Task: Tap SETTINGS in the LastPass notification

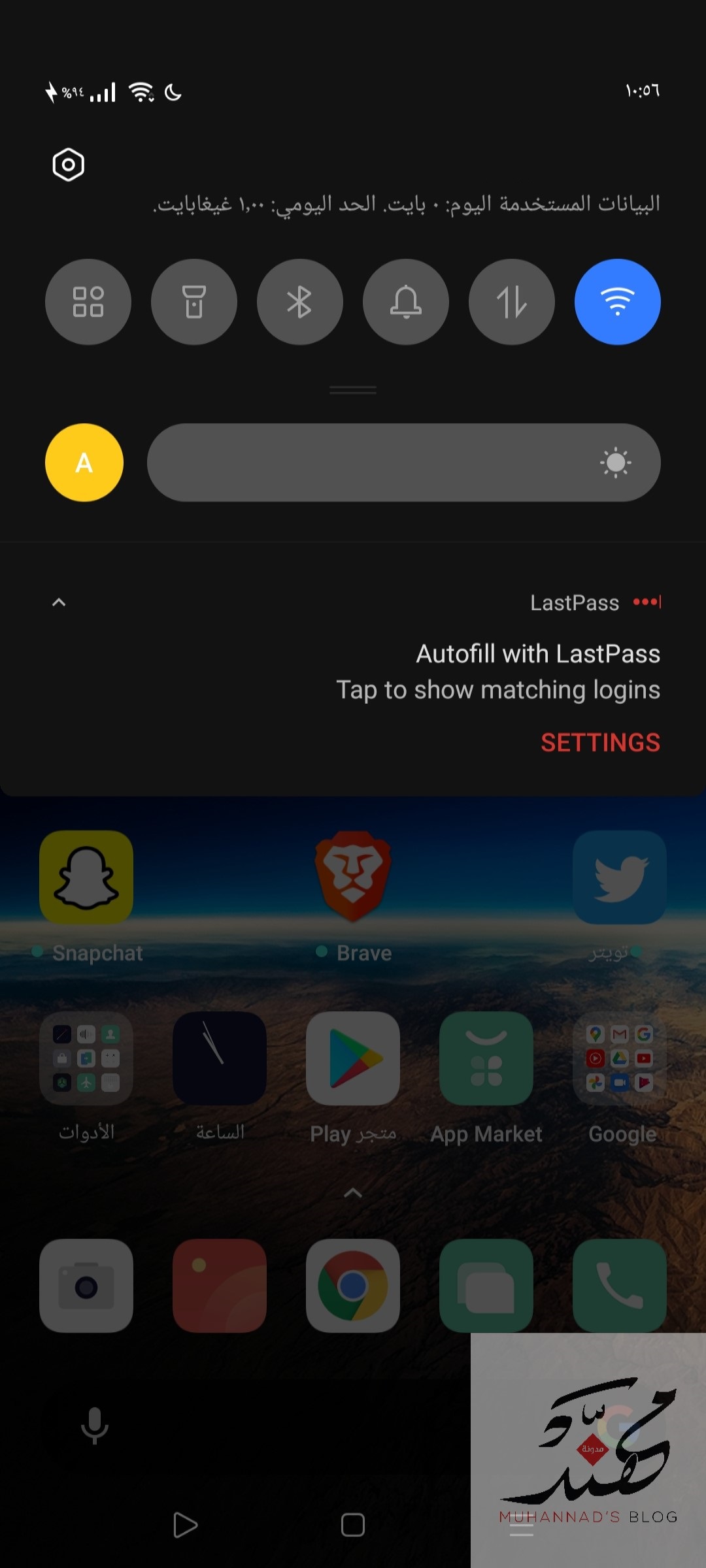Action: [600, 743]
